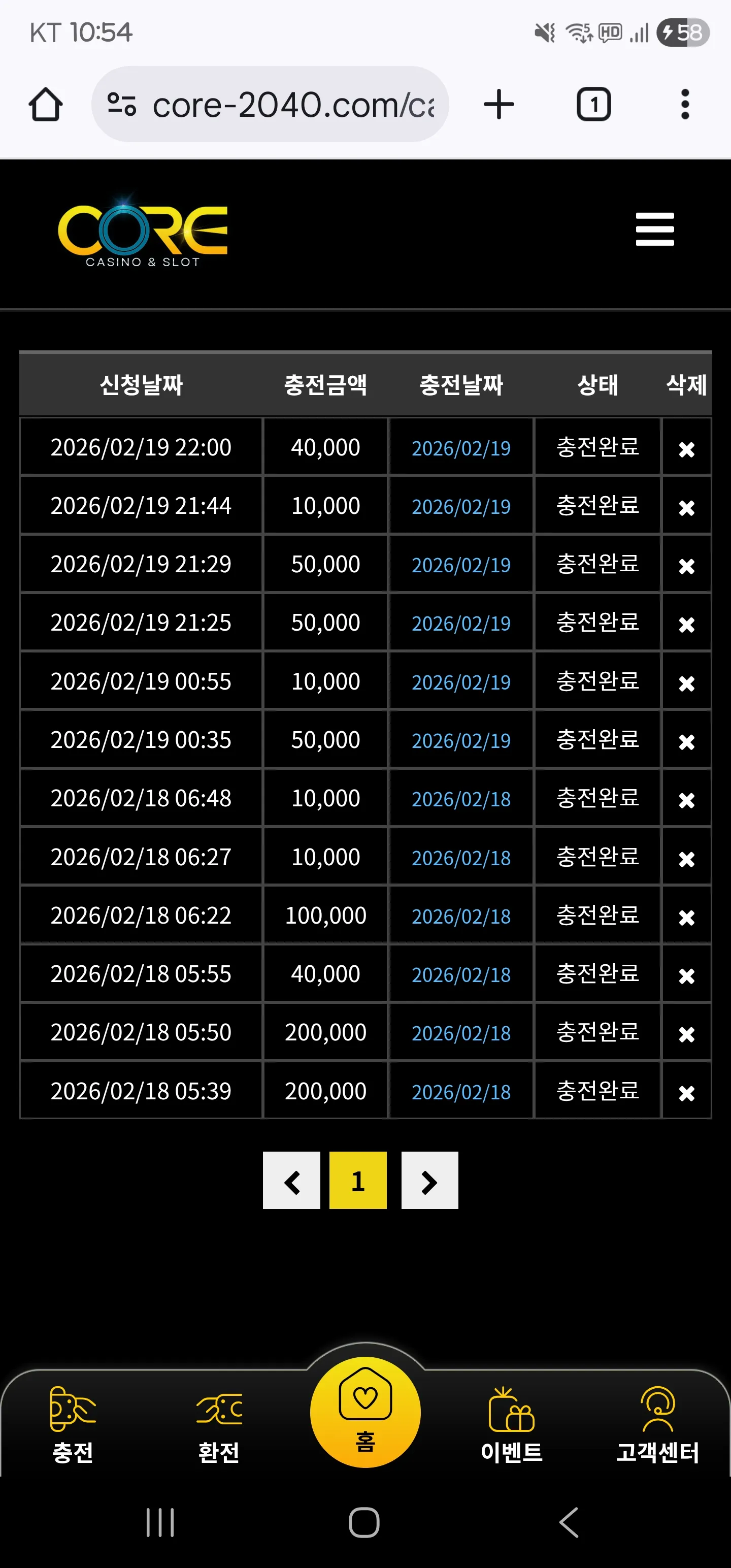Delete the 2026/02/18 06:22 record
731x1568 pixels.
[x=686, y=918]
